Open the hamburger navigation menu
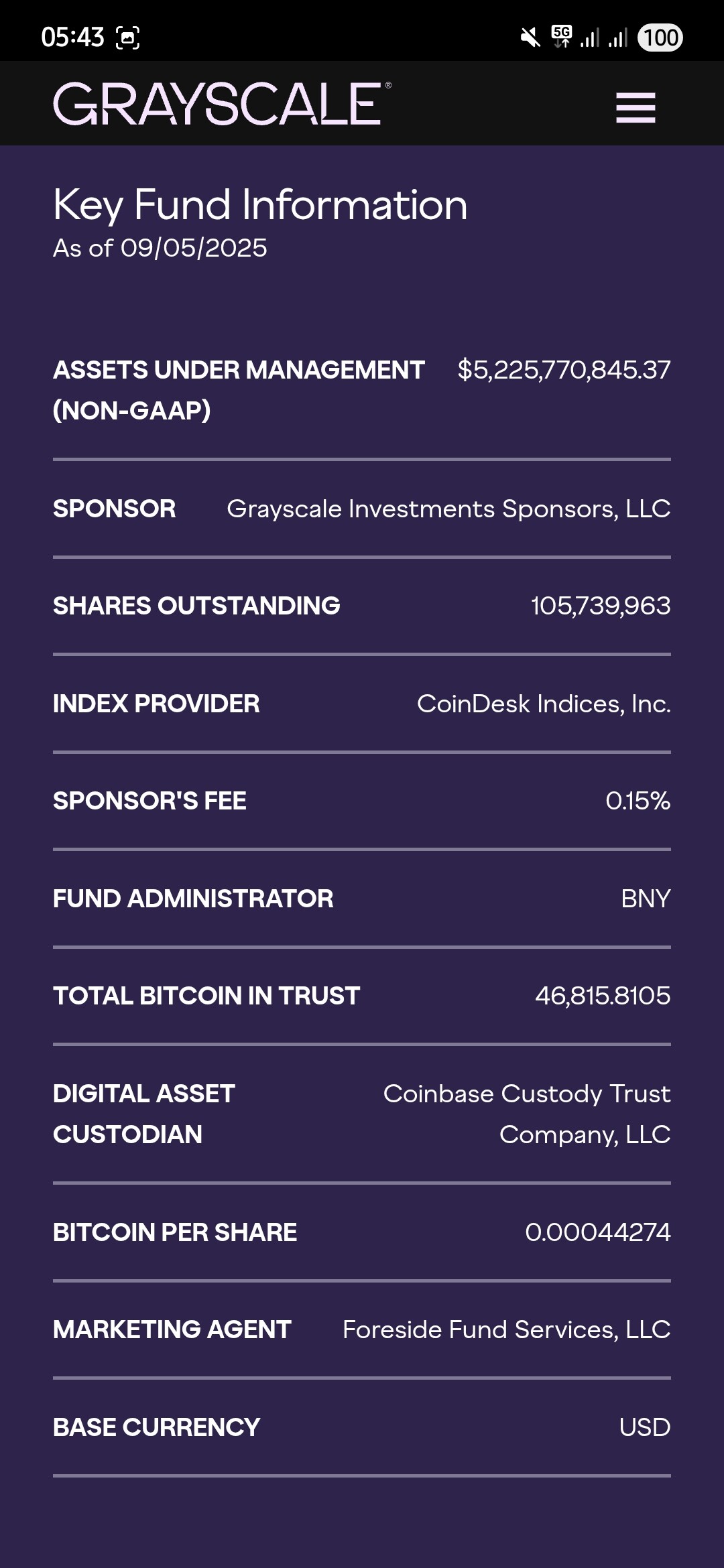 tap(636, 107)
